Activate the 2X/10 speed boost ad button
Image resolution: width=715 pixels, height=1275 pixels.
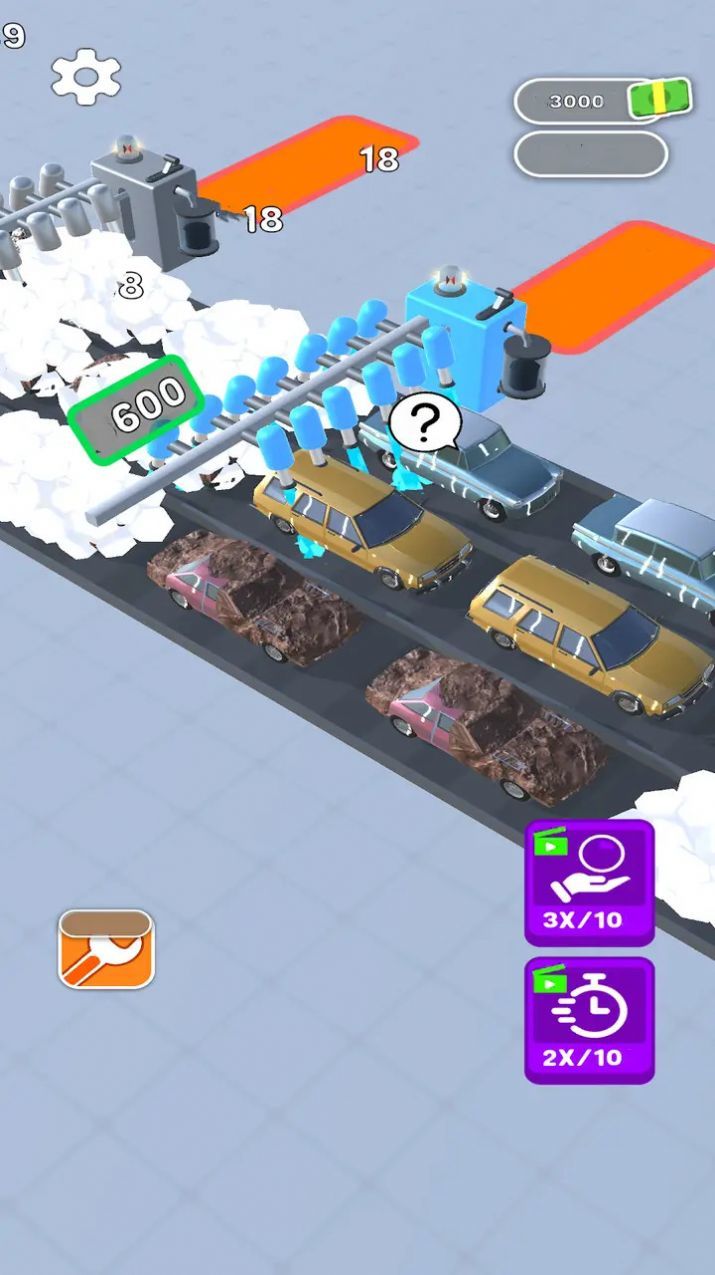[589, 1020]
